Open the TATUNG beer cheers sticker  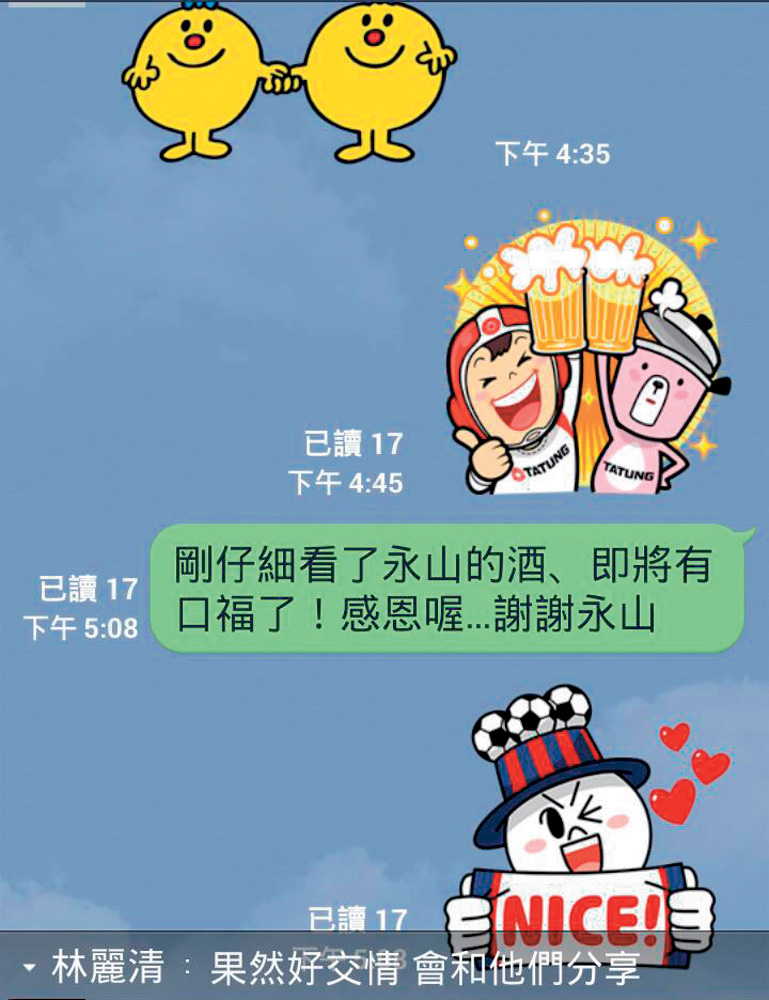tap(582, 360)
